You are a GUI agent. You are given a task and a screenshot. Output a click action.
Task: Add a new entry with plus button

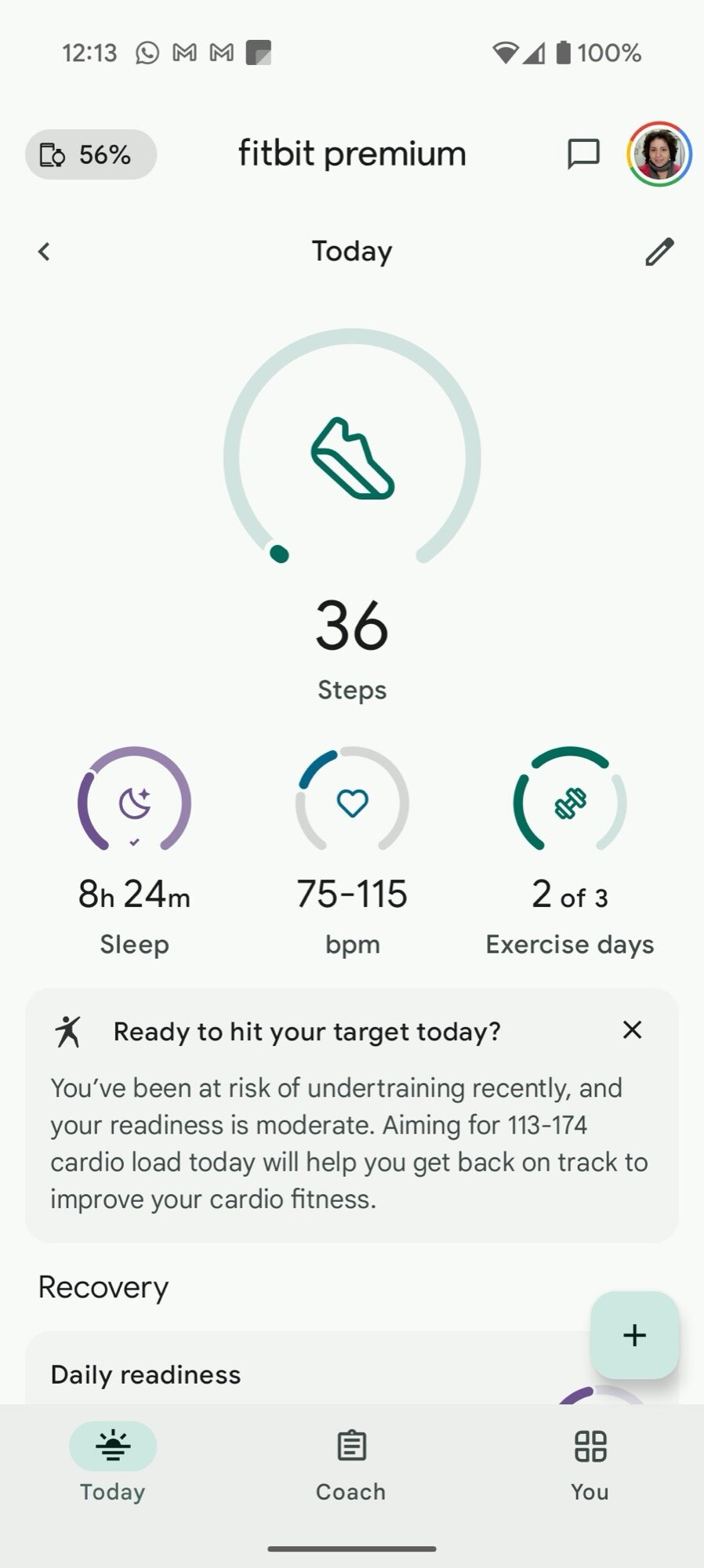coord(634,1335)
